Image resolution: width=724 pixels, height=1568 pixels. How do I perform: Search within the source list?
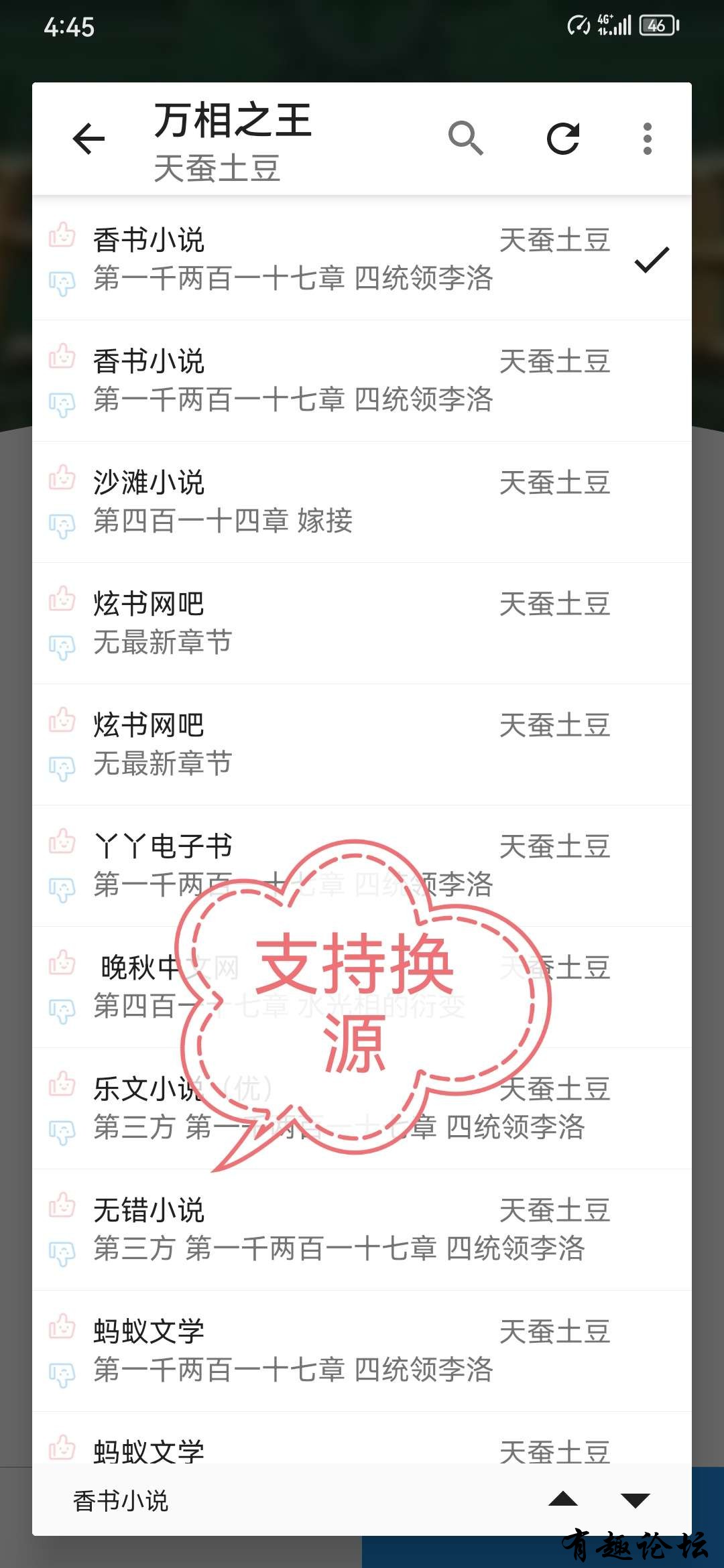pyautogui.click(x=465, y=139)
